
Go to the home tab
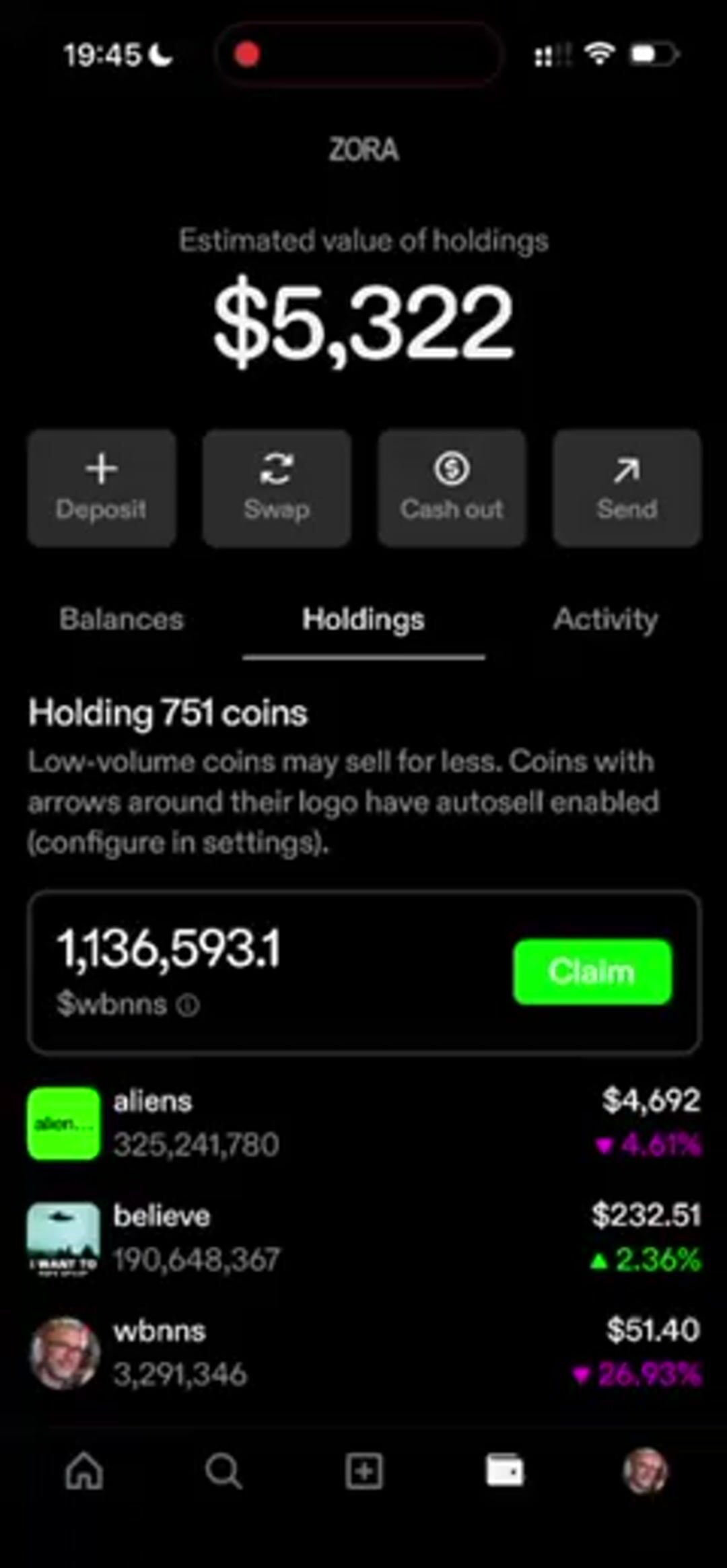point(84,1470)
